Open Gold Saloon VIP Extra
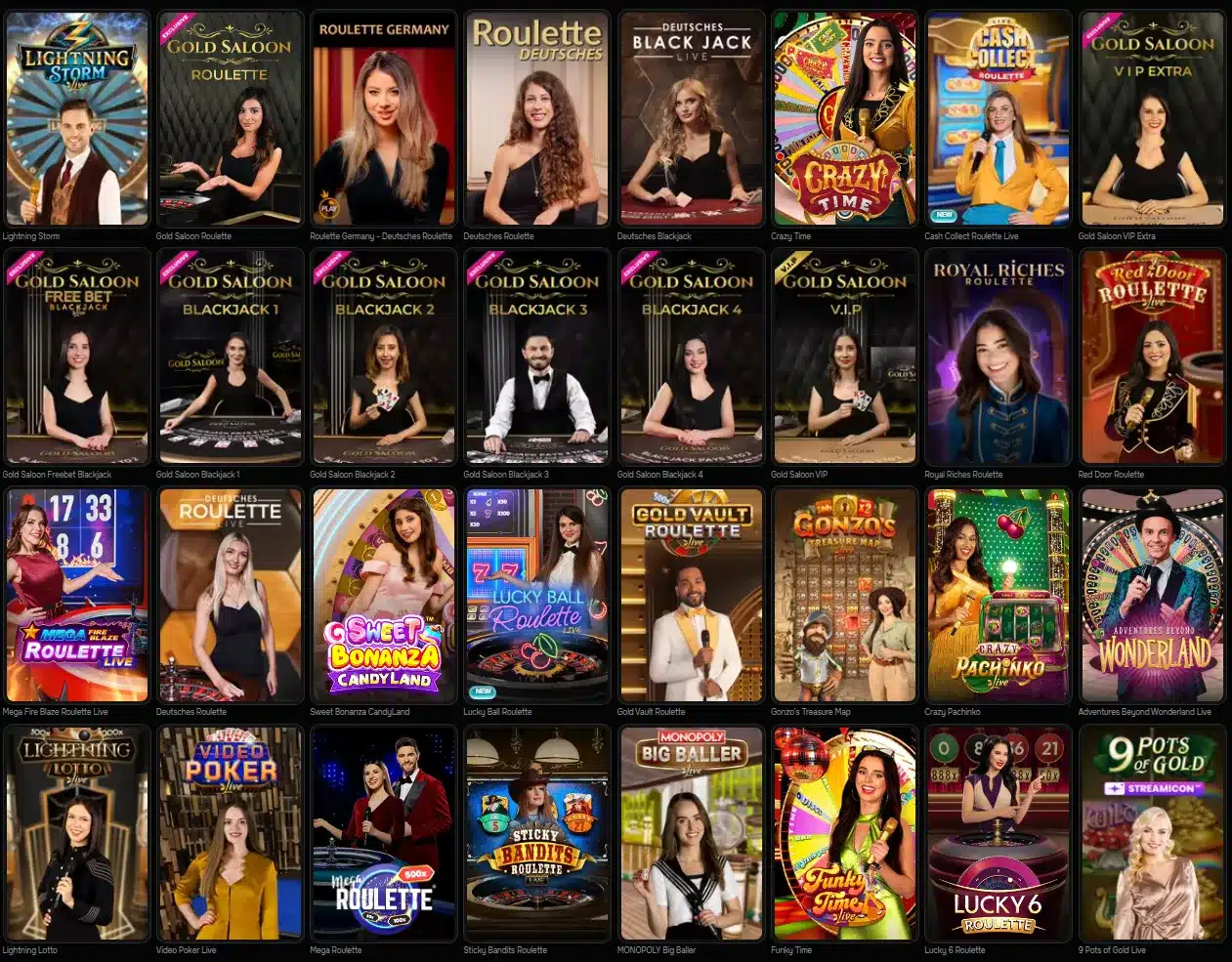The image size is (1232, 962). [1152, 119]
